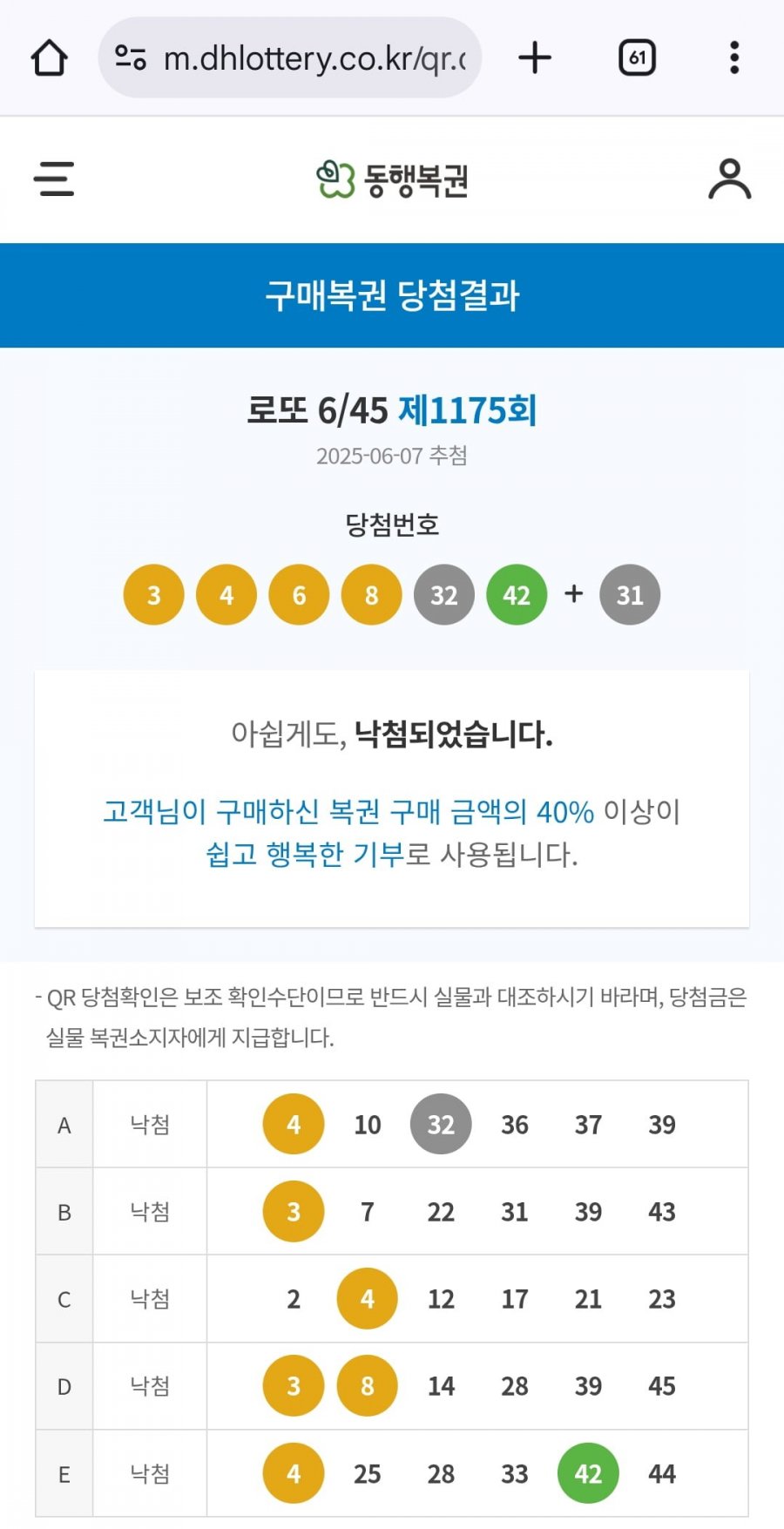The width and height of the screenshot is (784, 1529).
Task: Go to the browser home page
Action: click(x=49, y=58)
